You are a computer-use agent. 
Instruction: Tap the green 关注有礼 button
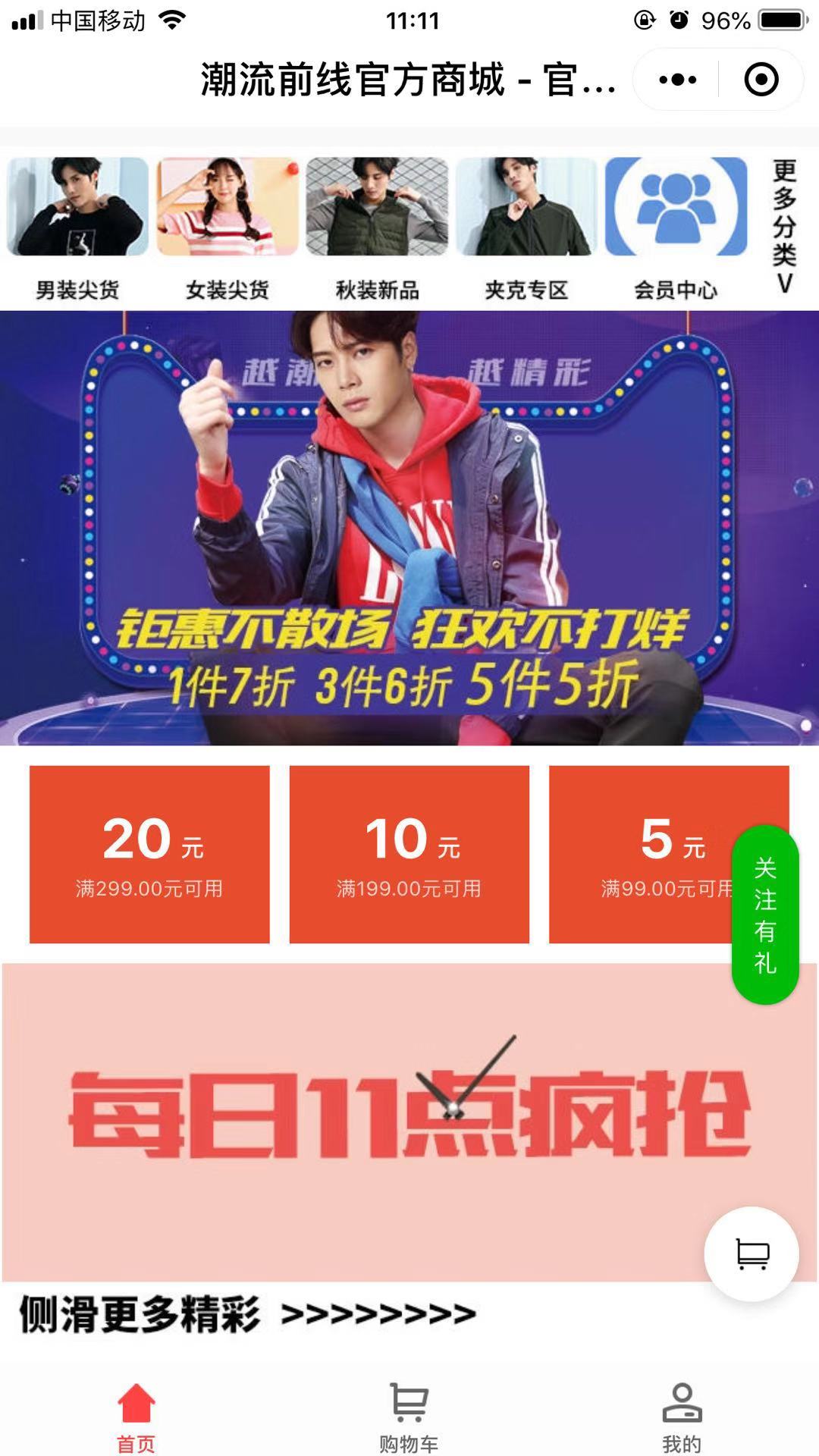tap(764, 915)
